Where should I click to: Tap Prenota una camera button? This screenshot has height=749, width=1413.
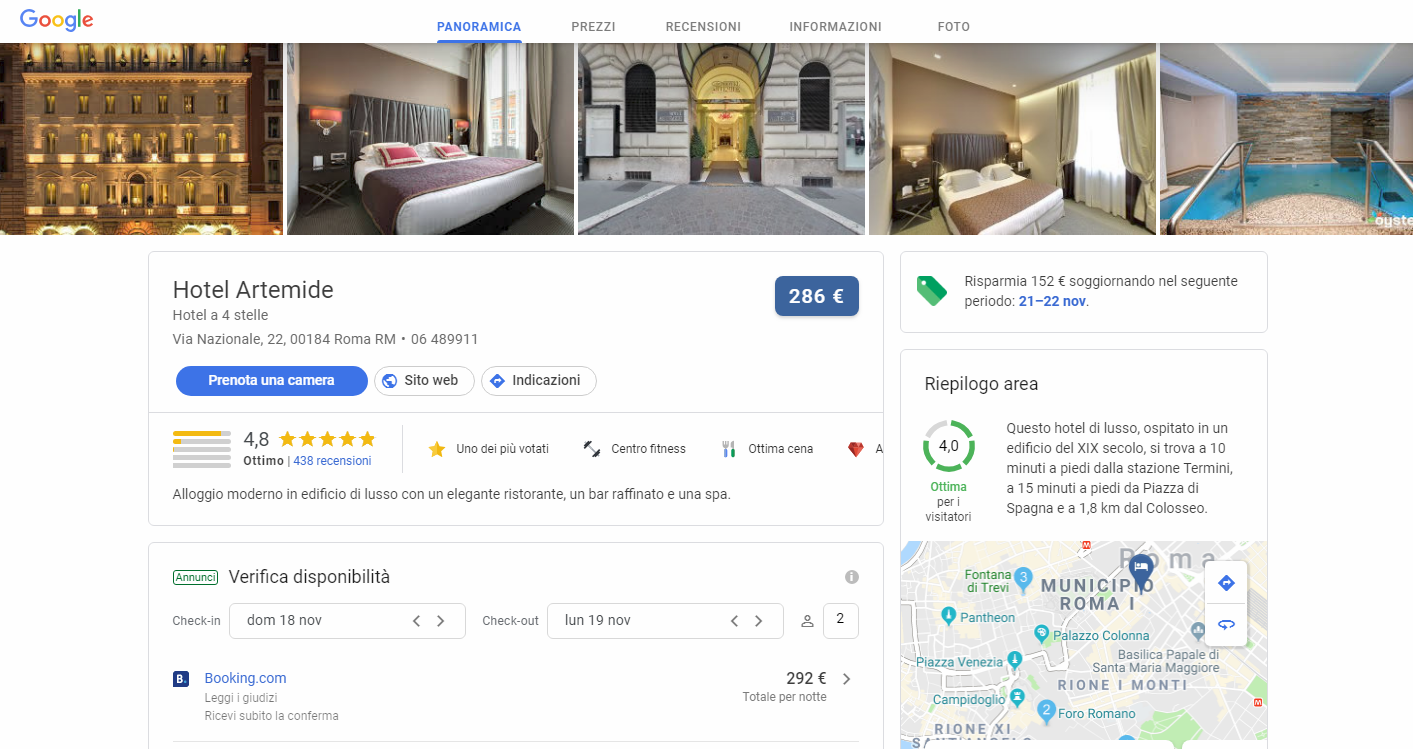pos(271,381)
